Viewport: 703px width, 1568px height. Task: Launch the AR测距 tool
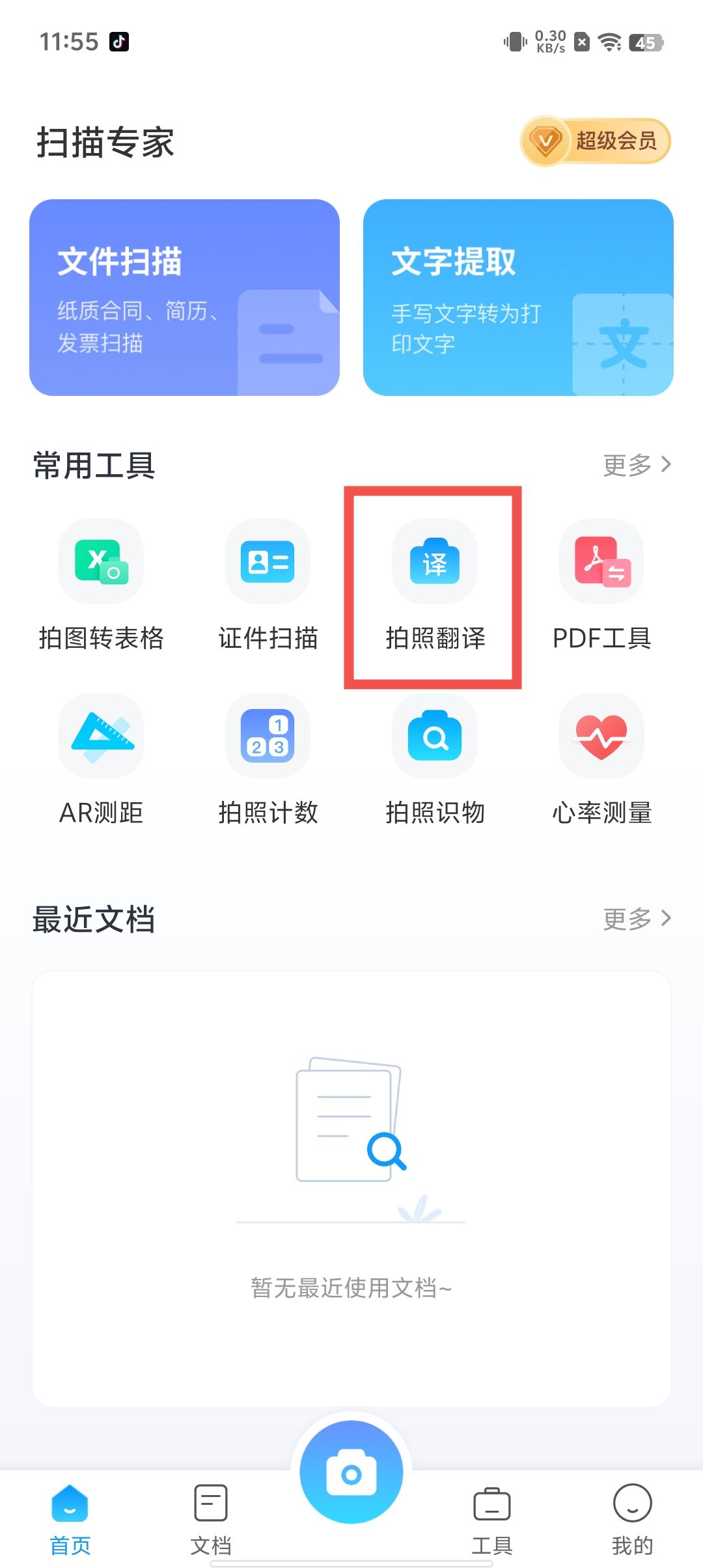coord(101,759)
